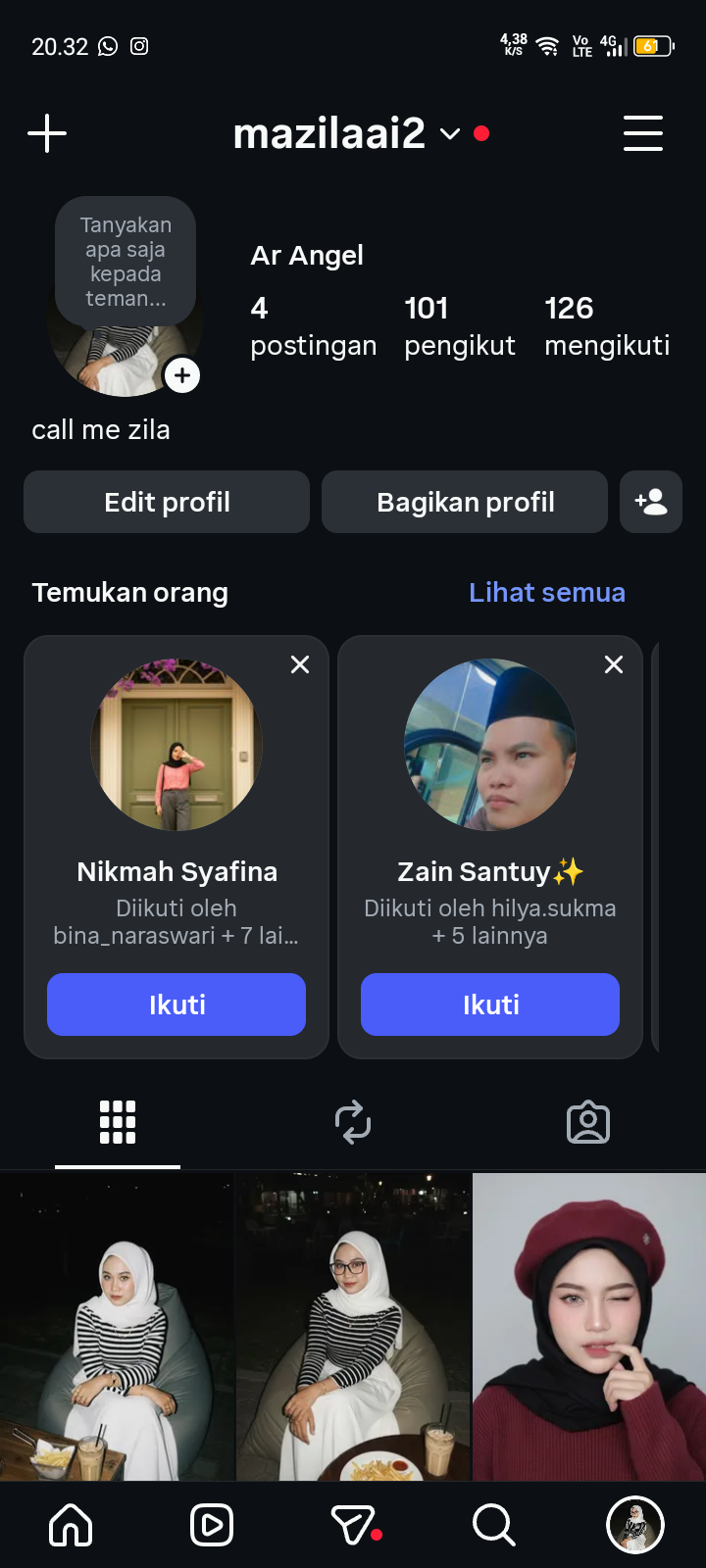Add a story with the profile plus badge

click(x=182, y=375)
